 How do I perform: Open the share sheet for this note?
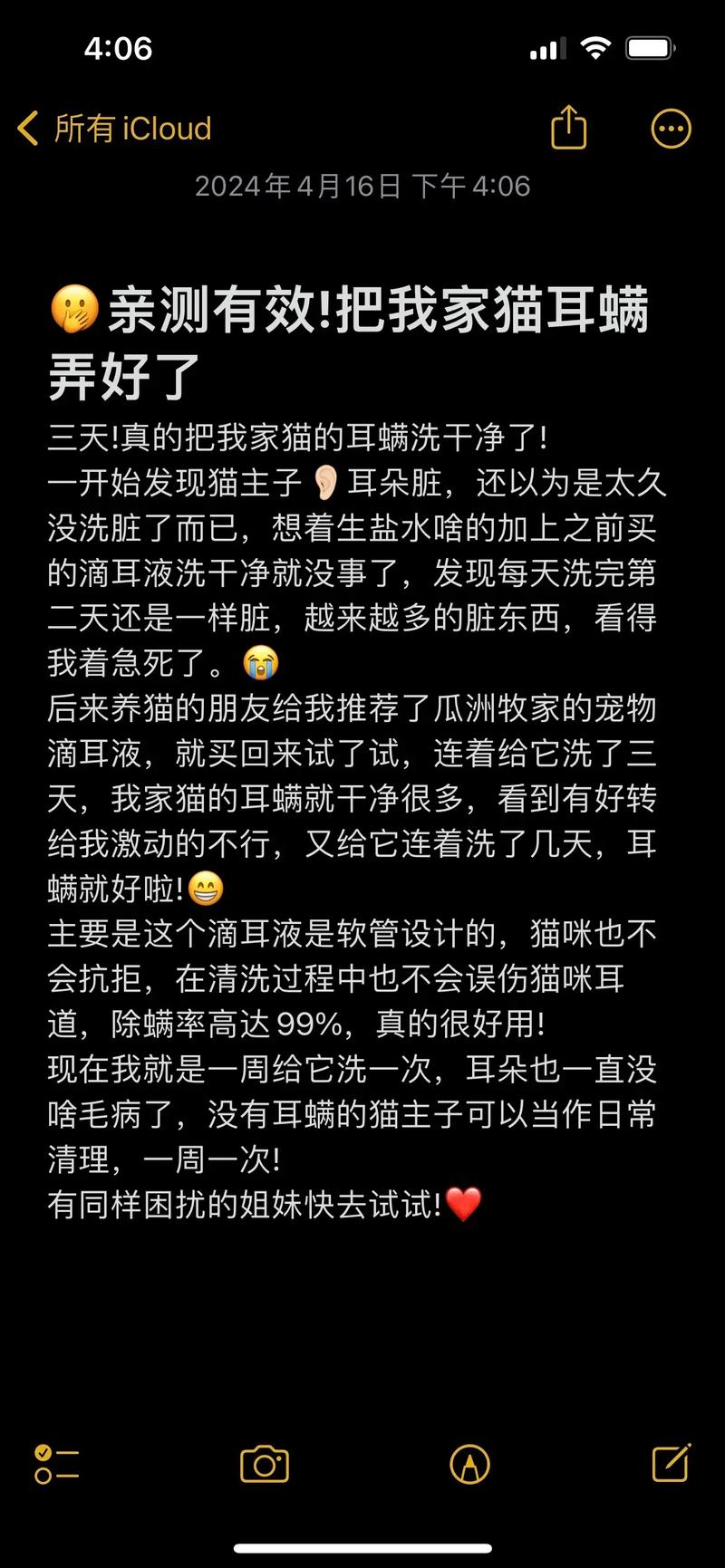(x=568, y=129)
